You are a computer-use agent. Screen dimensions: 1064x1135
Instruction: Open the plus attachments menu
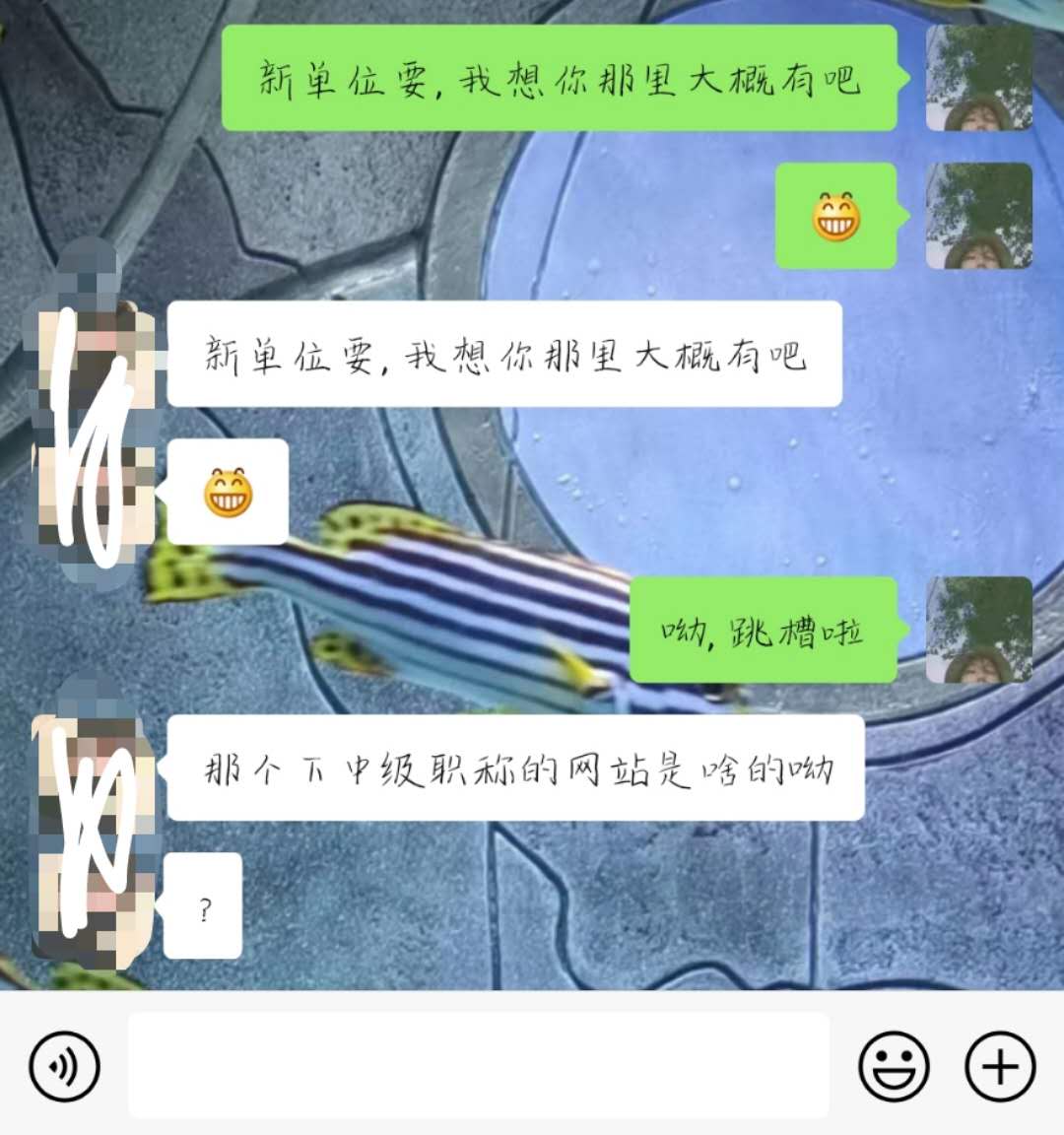1000,1066
